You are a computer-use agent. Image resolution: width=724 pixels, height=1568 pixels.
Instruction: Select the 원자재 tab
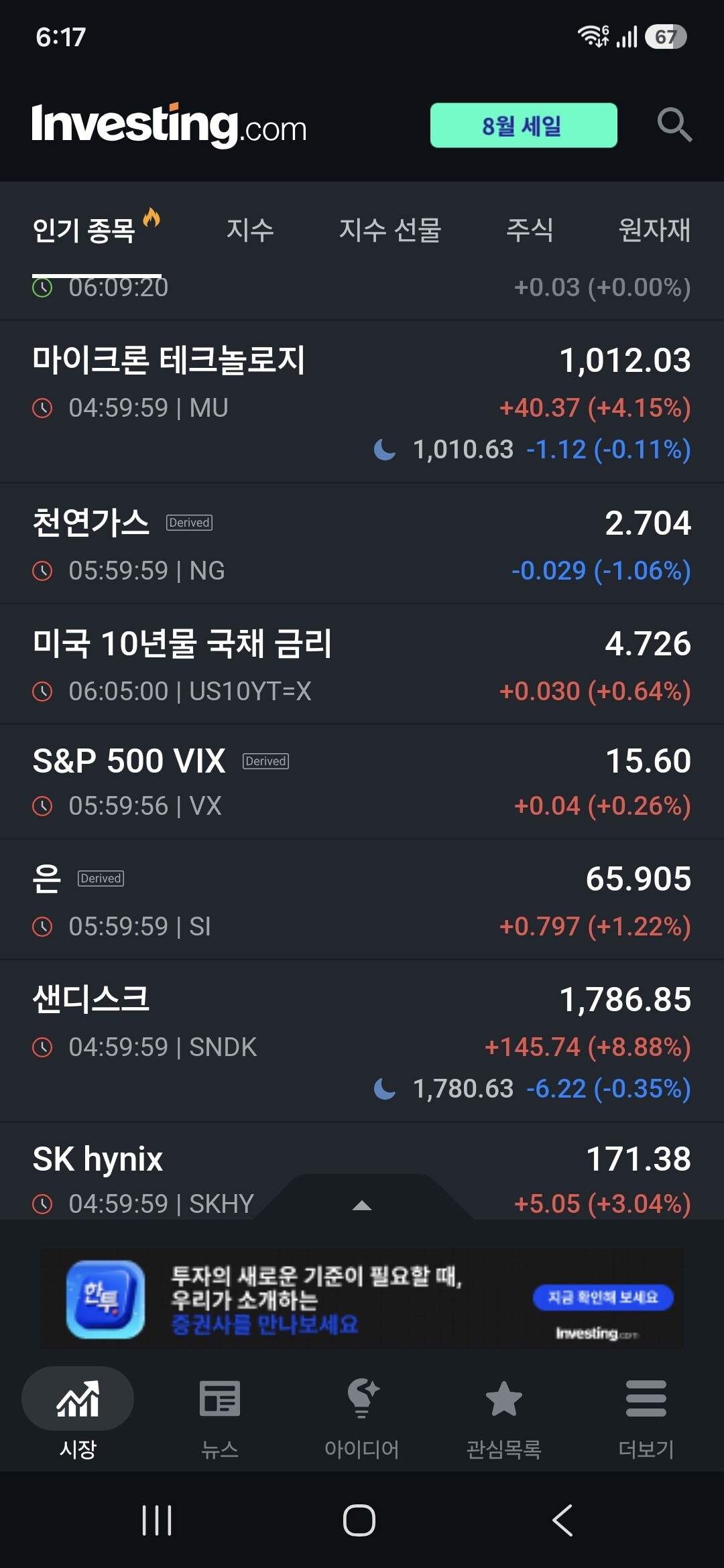point(654,230)
